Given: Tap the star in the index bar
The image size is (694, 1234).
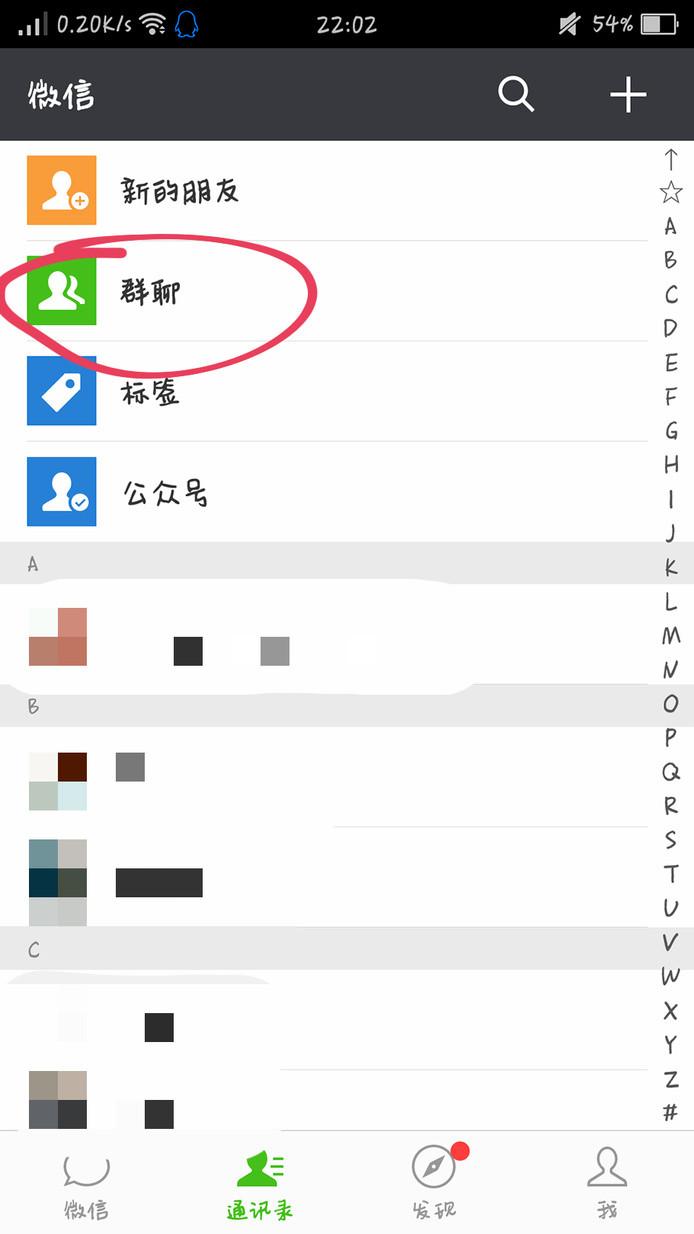Looking at the screenshot, I should coord(671,192).
